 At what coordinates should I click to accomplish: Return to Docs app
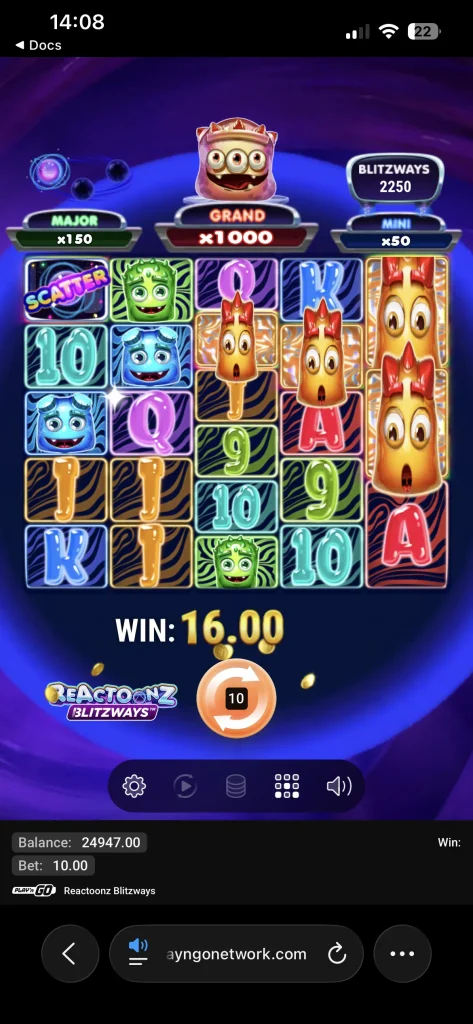38,45
